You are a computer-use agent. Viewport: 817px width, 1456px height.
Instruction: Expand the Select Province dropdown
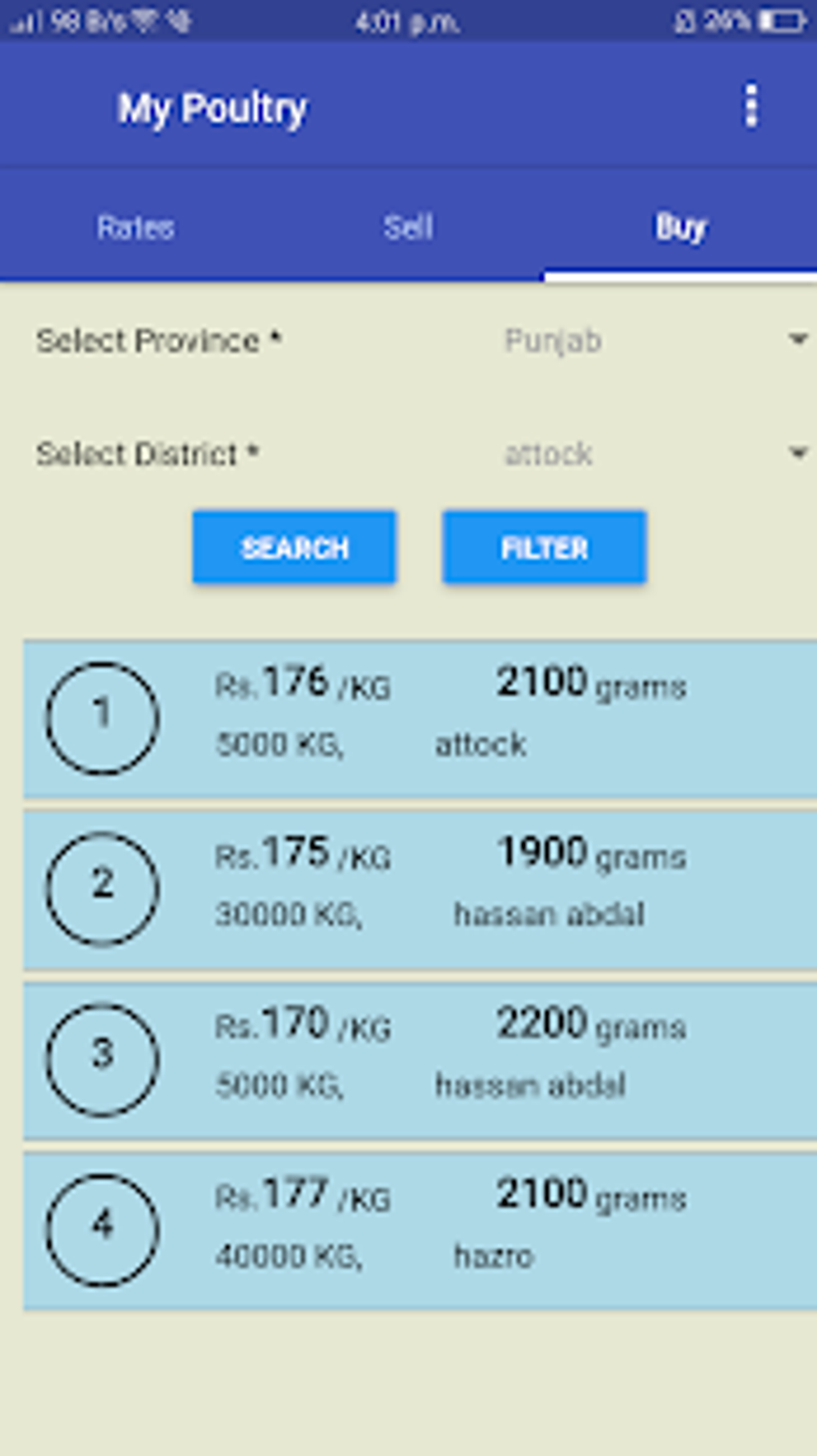click(653, 341)
